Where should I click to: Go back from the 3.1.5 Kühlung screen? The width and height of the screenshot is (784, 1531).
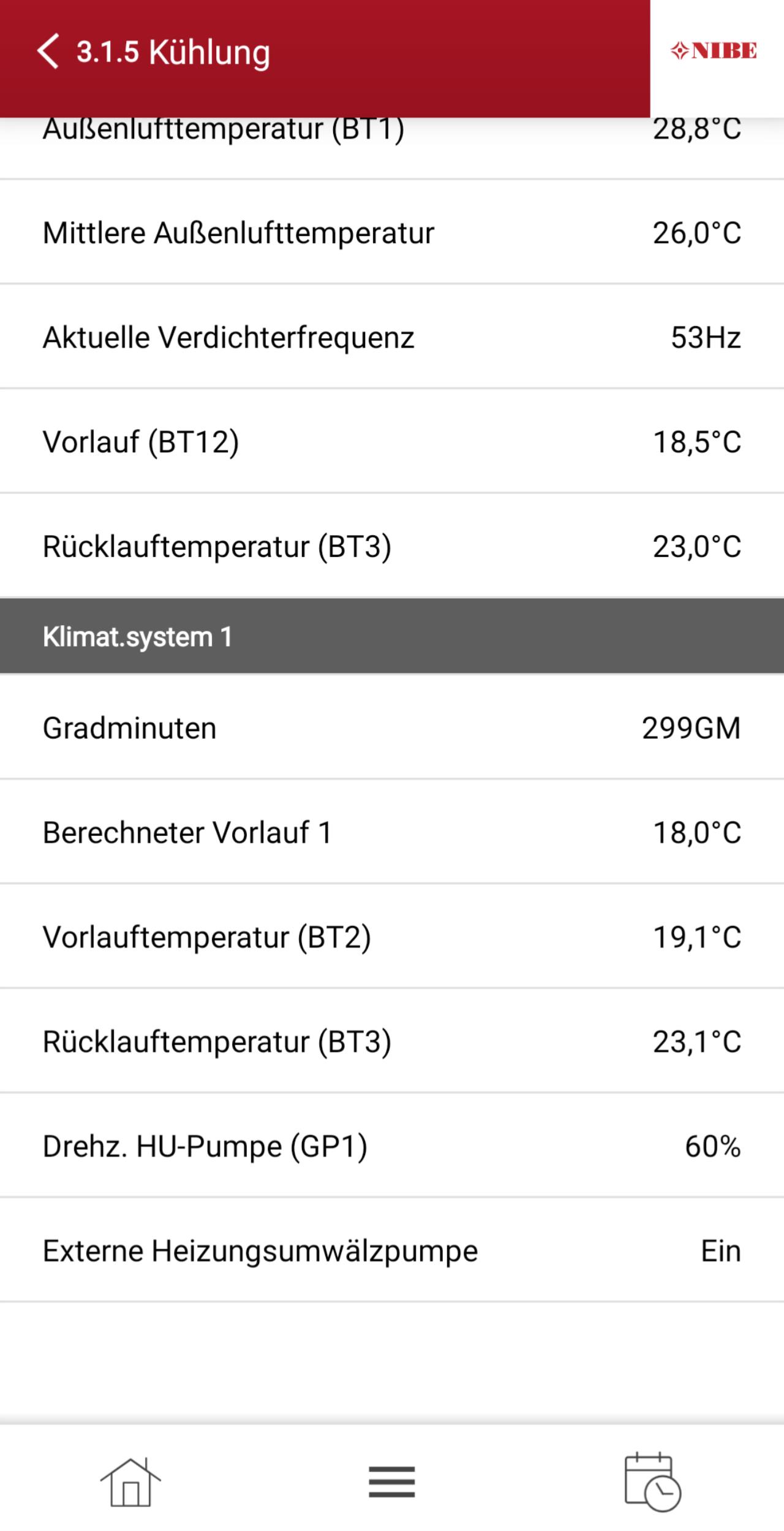coord(48,51)
